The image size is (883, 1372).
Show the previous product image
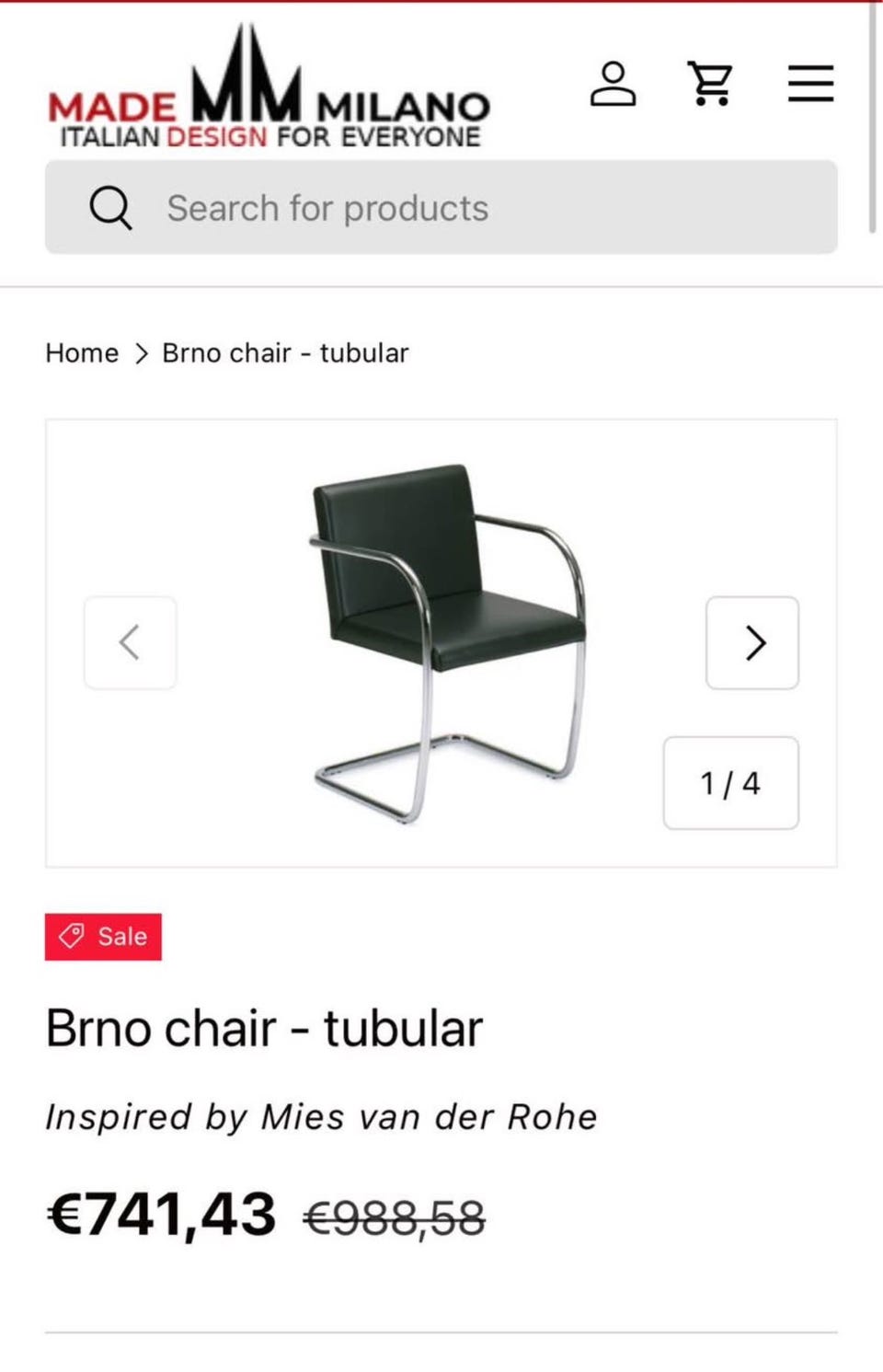[131, 643]
